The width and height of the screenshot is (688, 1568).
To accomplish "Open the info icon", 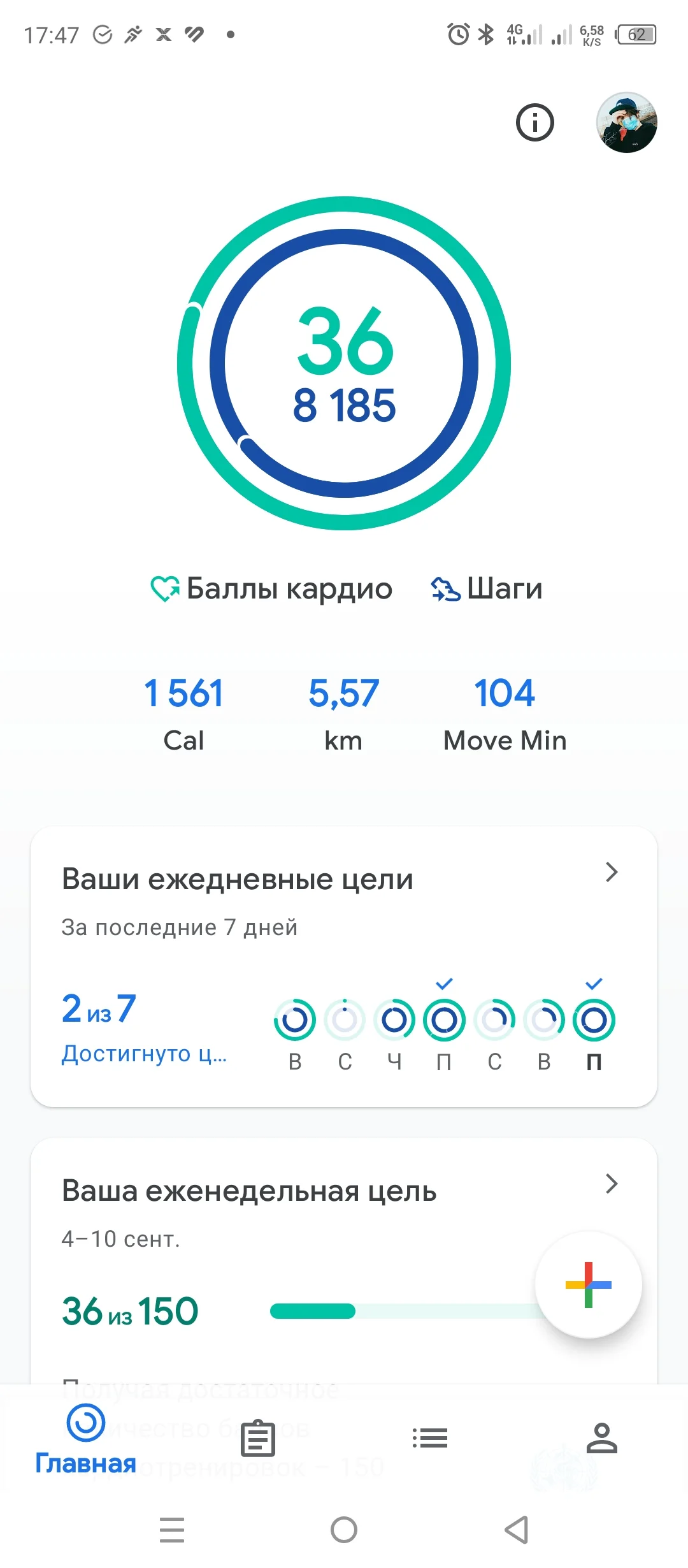I will click(x=534, y=122).
